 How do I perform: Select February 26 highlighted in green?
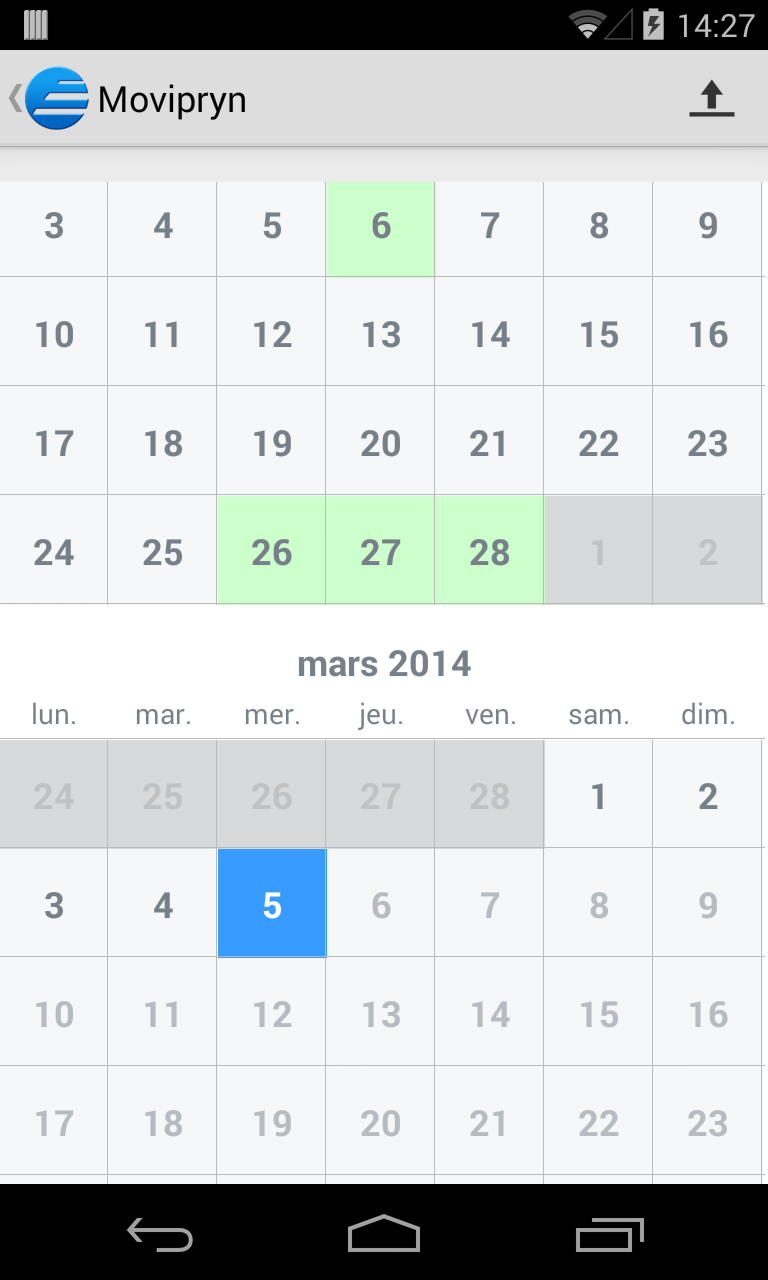(x=272, y=551)
